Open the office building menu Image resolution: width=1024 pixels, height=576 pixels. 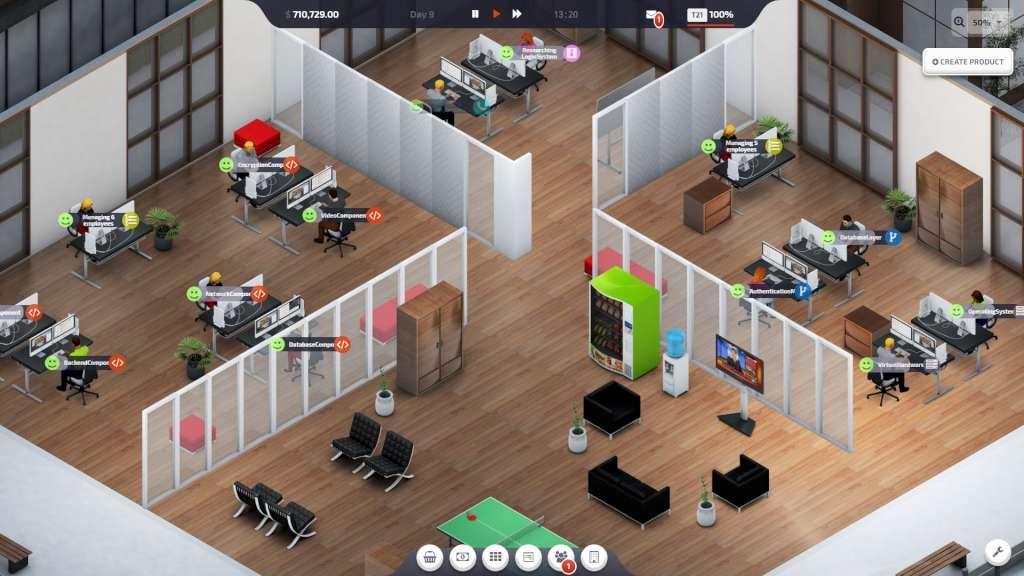pos(593,558)
